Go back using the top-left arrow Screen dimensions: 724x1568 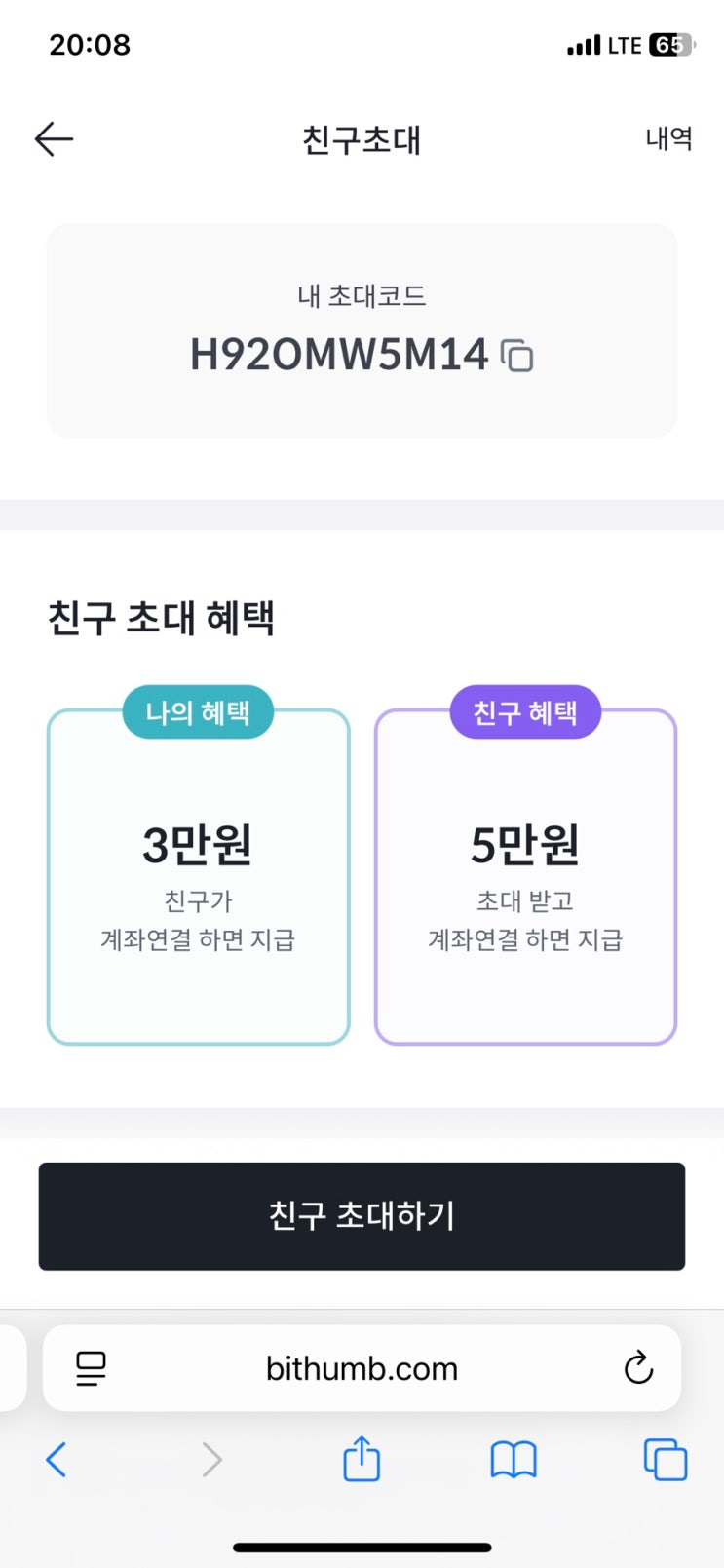pos(54,139)
